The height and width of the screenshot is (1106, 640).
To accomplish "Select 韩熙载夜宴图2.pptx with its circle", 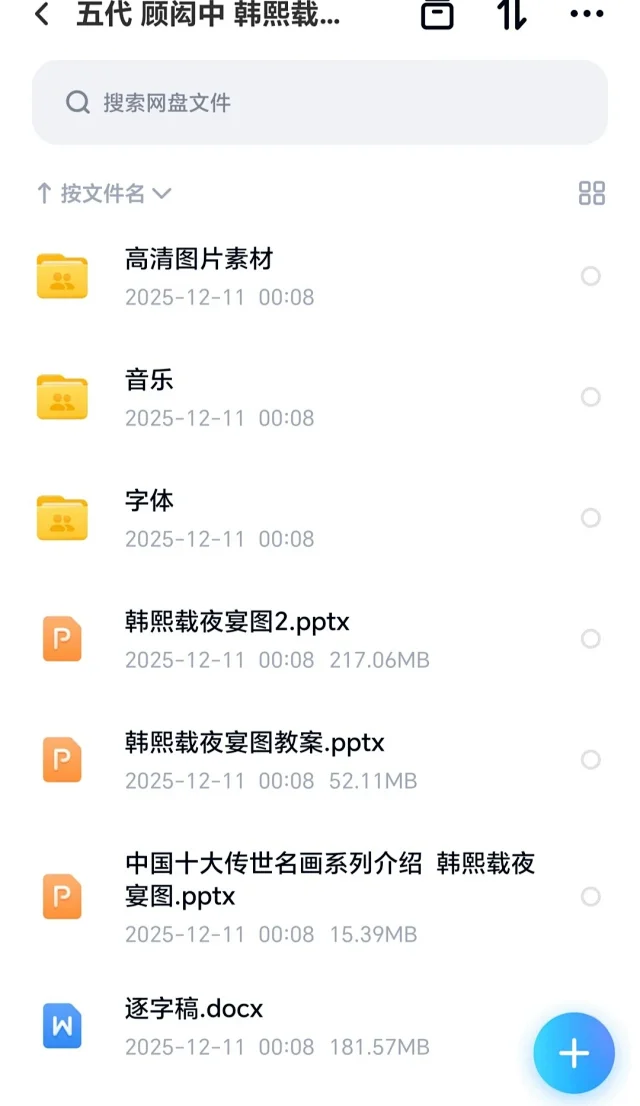I will (x=591, y=639).
